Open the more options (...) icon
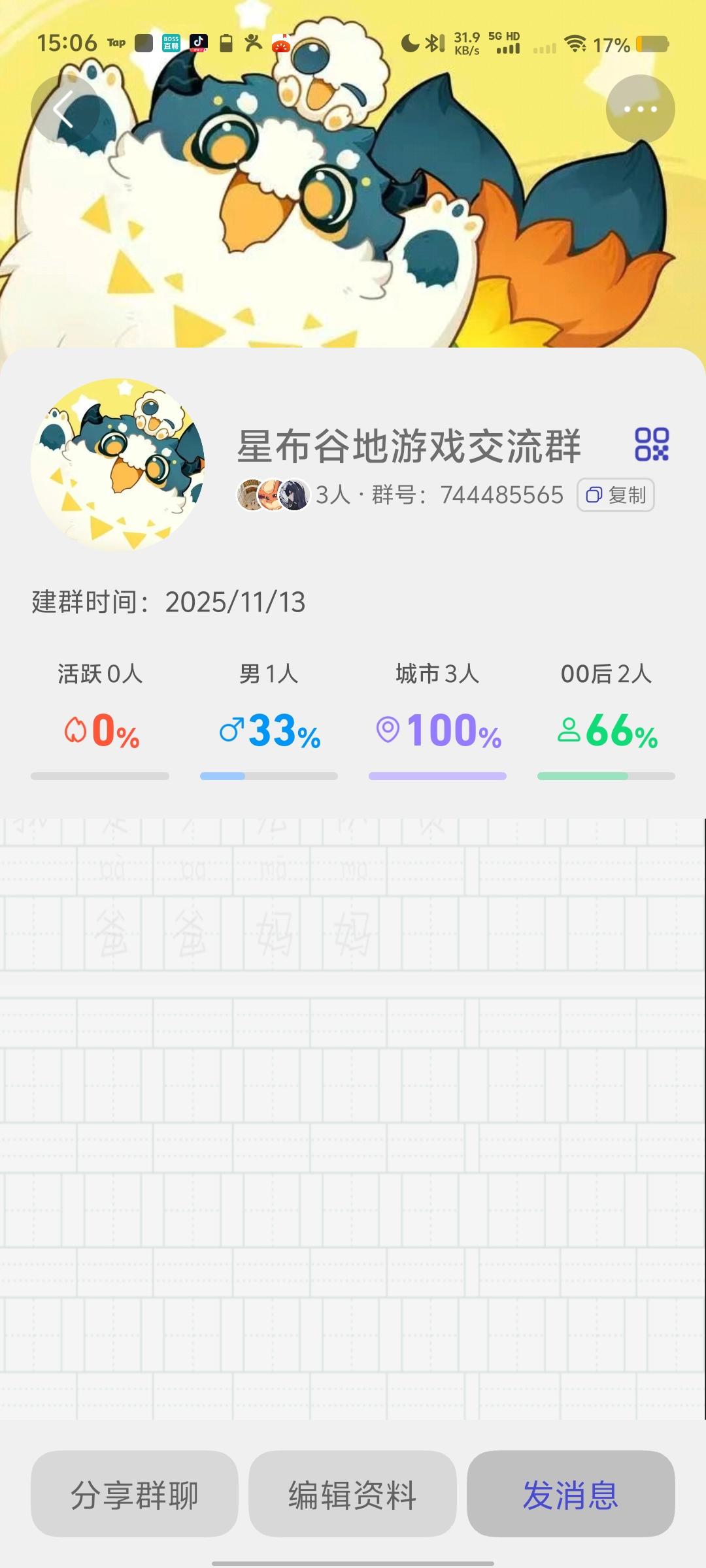Image resolution: width=706 pixels, height=1568 pixels. (x=641, y=109)
